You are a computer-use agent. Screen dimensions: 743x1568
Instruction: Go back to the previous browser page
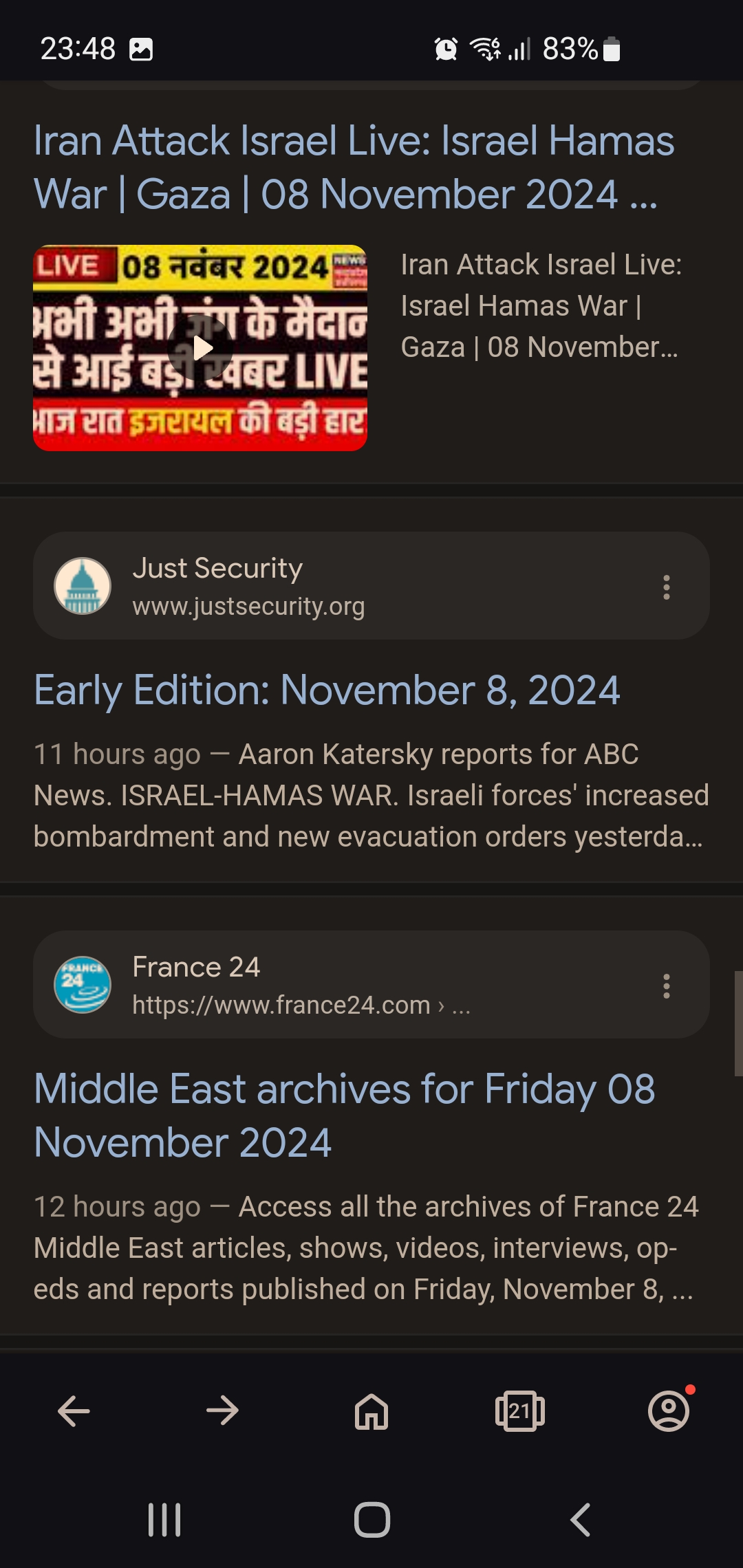74,1411
